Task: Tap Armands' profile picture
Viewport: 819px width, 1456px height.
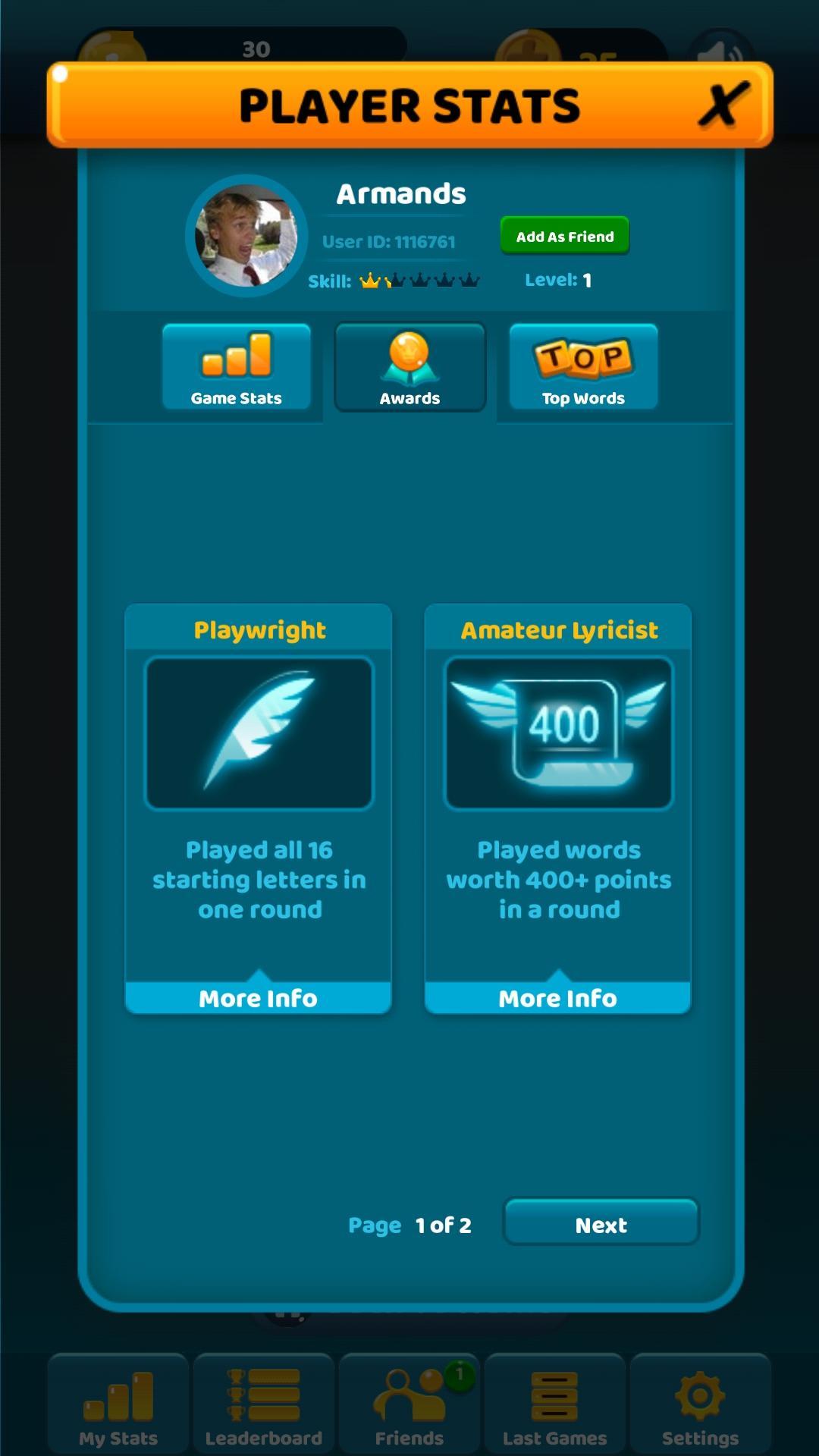Action: pyautogui.click(x=246, y=236)
